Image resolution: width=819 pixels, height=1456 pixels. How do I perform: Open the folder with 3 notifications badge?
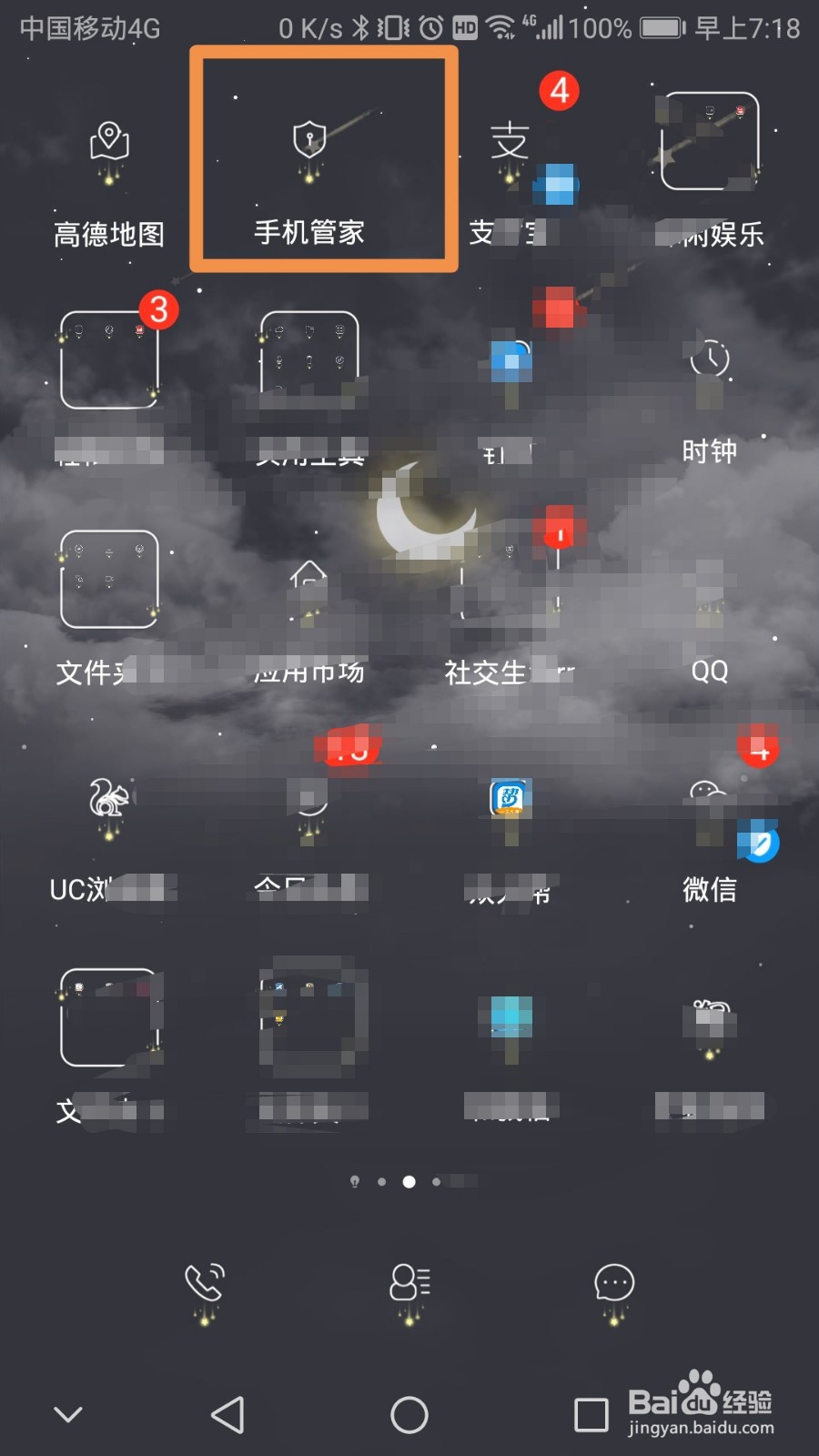click(108, 359)
